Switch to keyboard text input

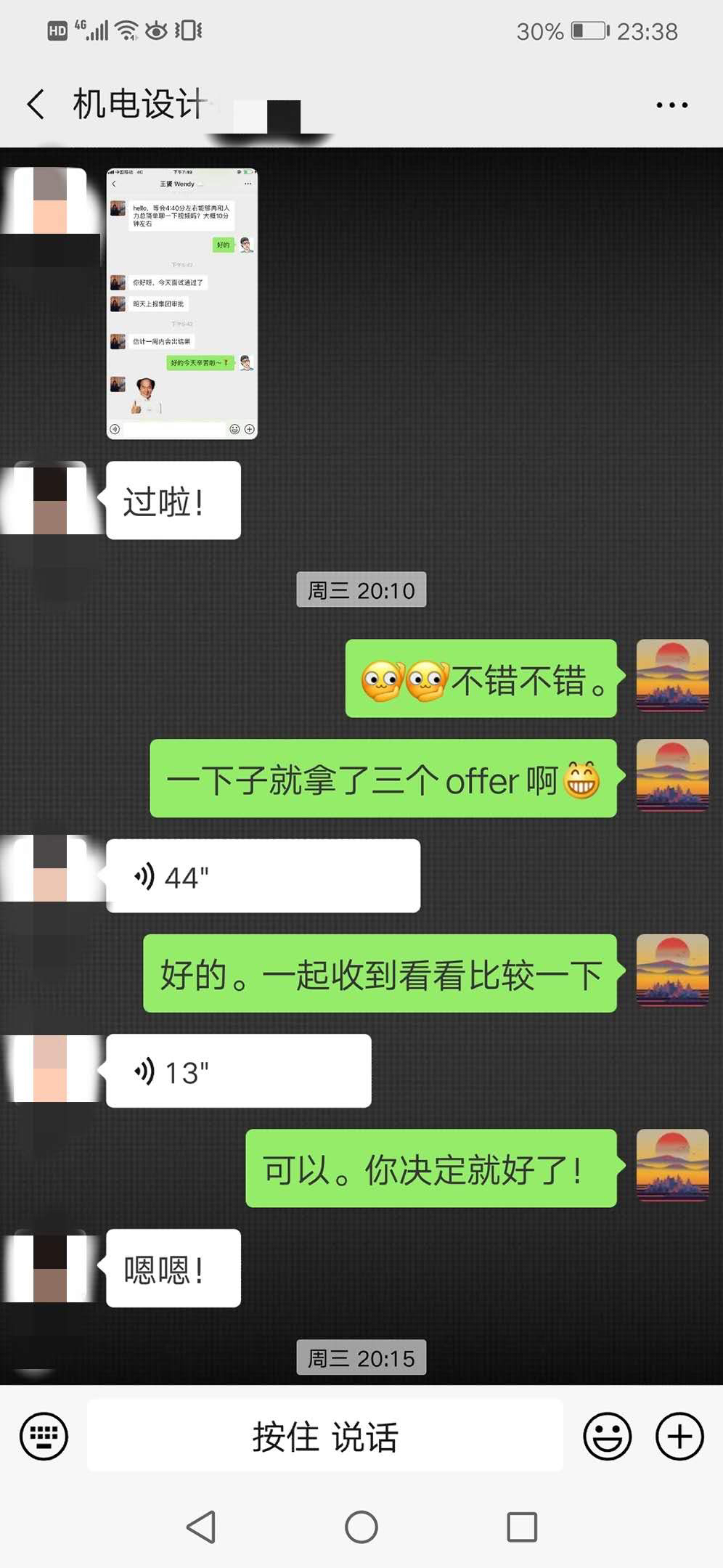[x=44, y=1436]
